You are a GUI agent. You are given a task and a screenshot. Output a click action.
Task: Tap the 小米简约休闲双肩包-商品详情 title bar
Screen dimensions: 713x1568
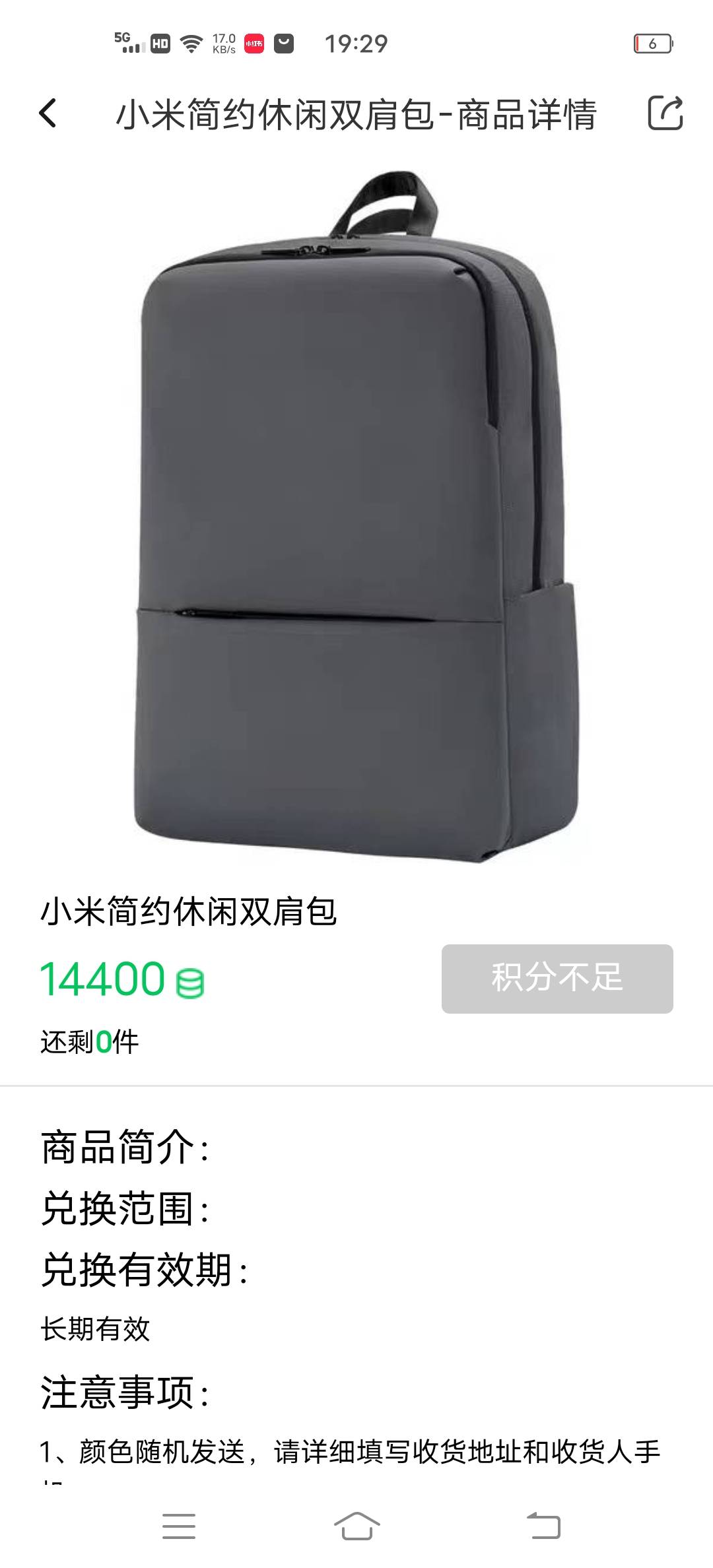[x=356, y=114]
